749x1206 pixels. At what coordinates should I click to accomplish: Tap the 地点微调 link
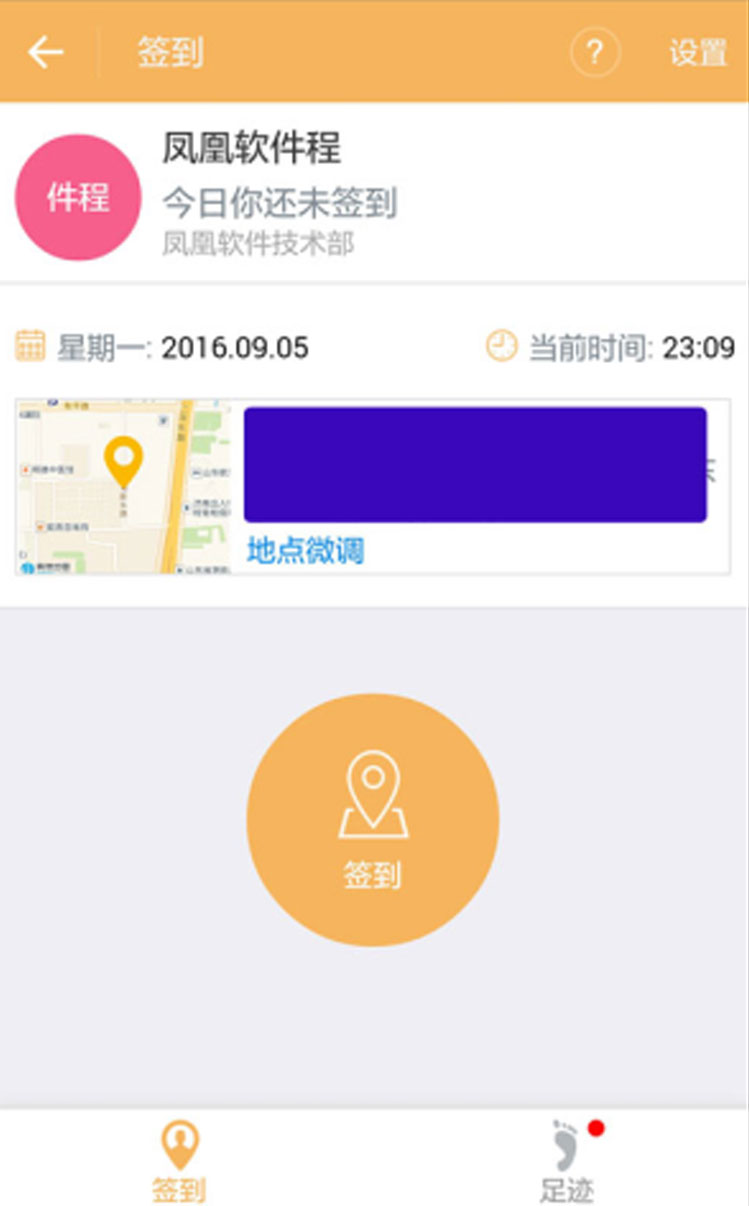(305, 550)
